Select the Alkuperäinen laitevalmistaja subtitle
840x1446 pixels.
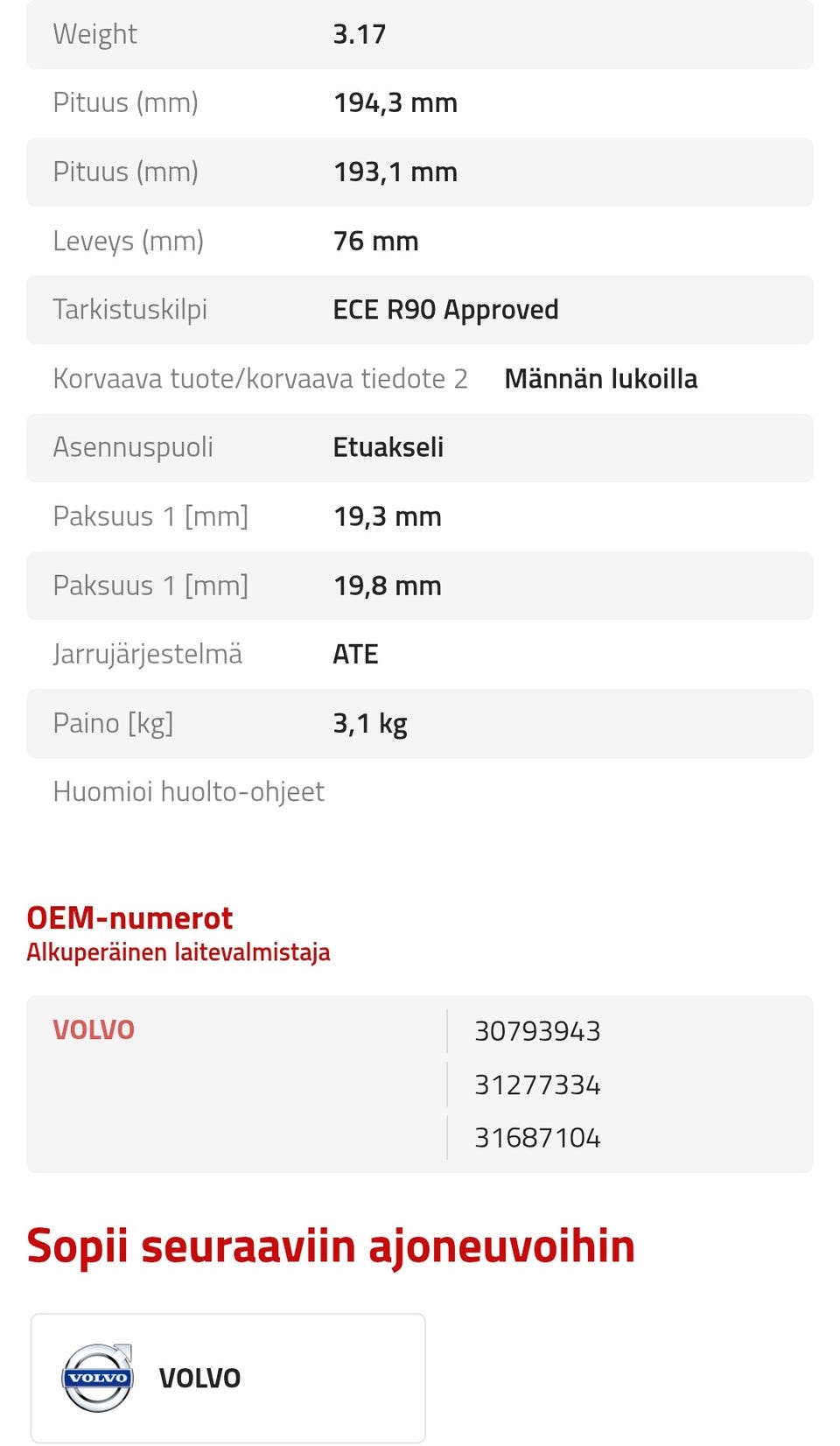coord(178,951)
